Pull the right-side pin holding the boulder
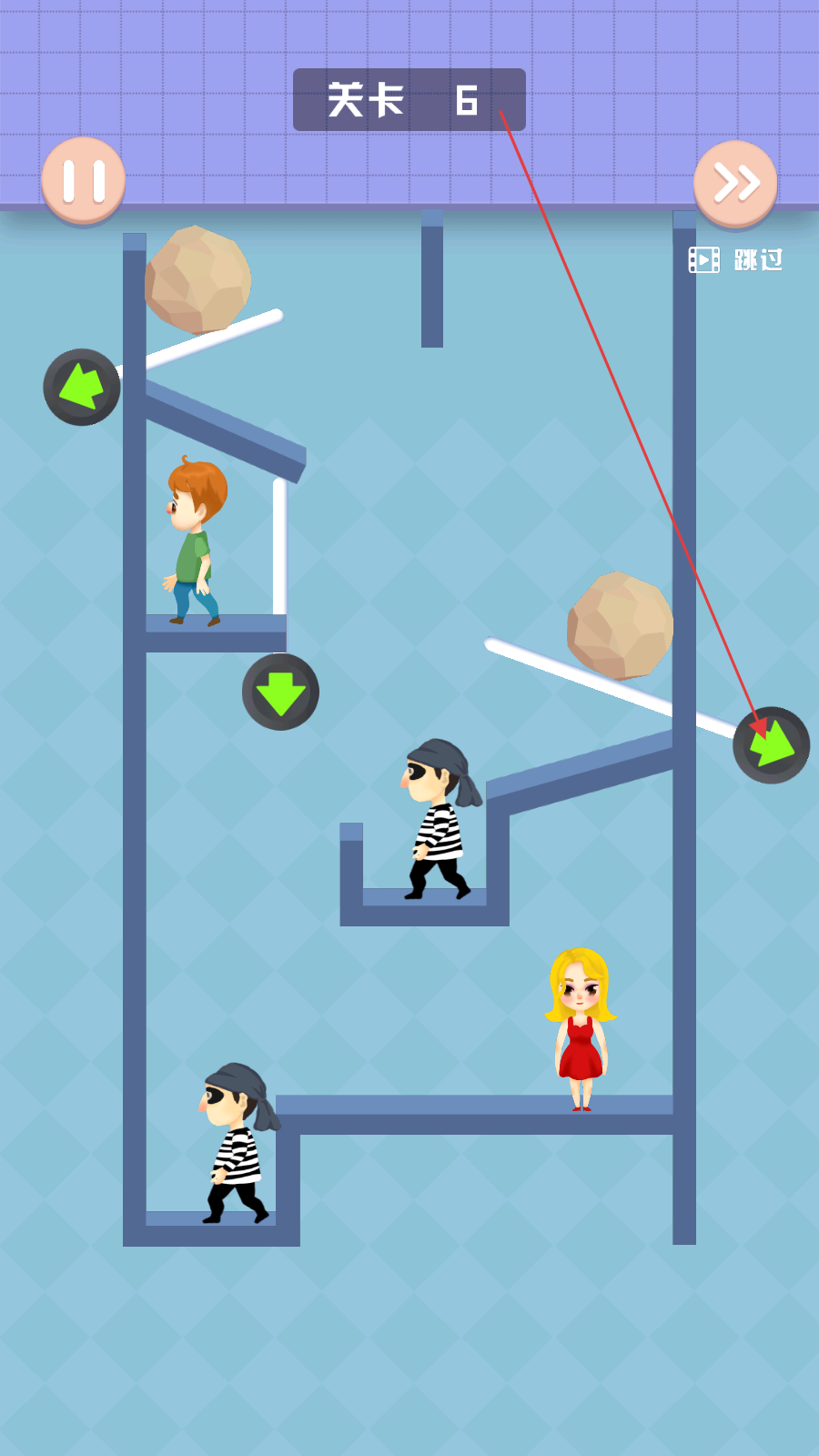 coord(771,745)
